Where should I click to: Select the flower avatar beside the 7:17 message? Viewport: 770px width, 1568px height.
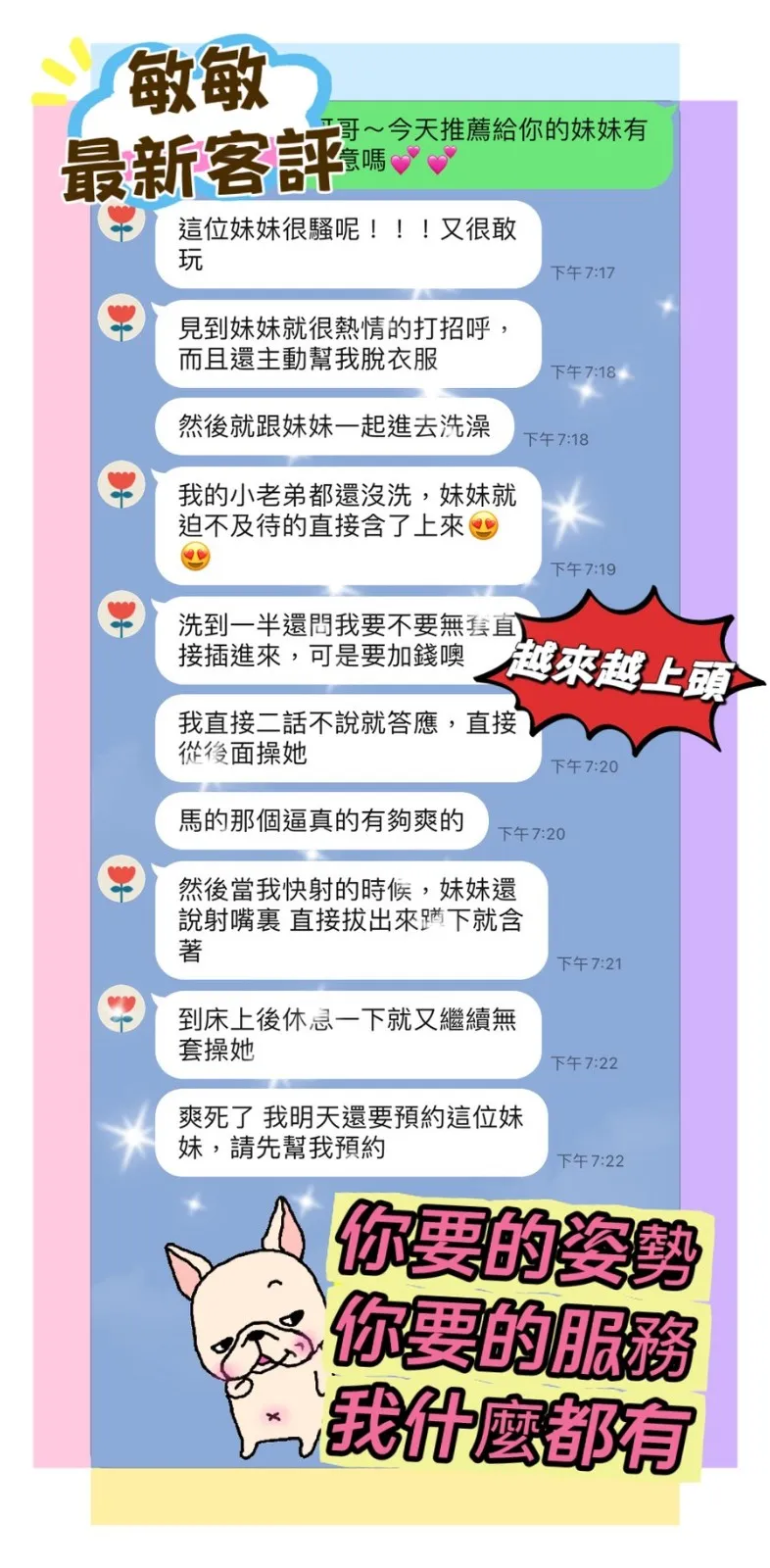coord(120,220)
